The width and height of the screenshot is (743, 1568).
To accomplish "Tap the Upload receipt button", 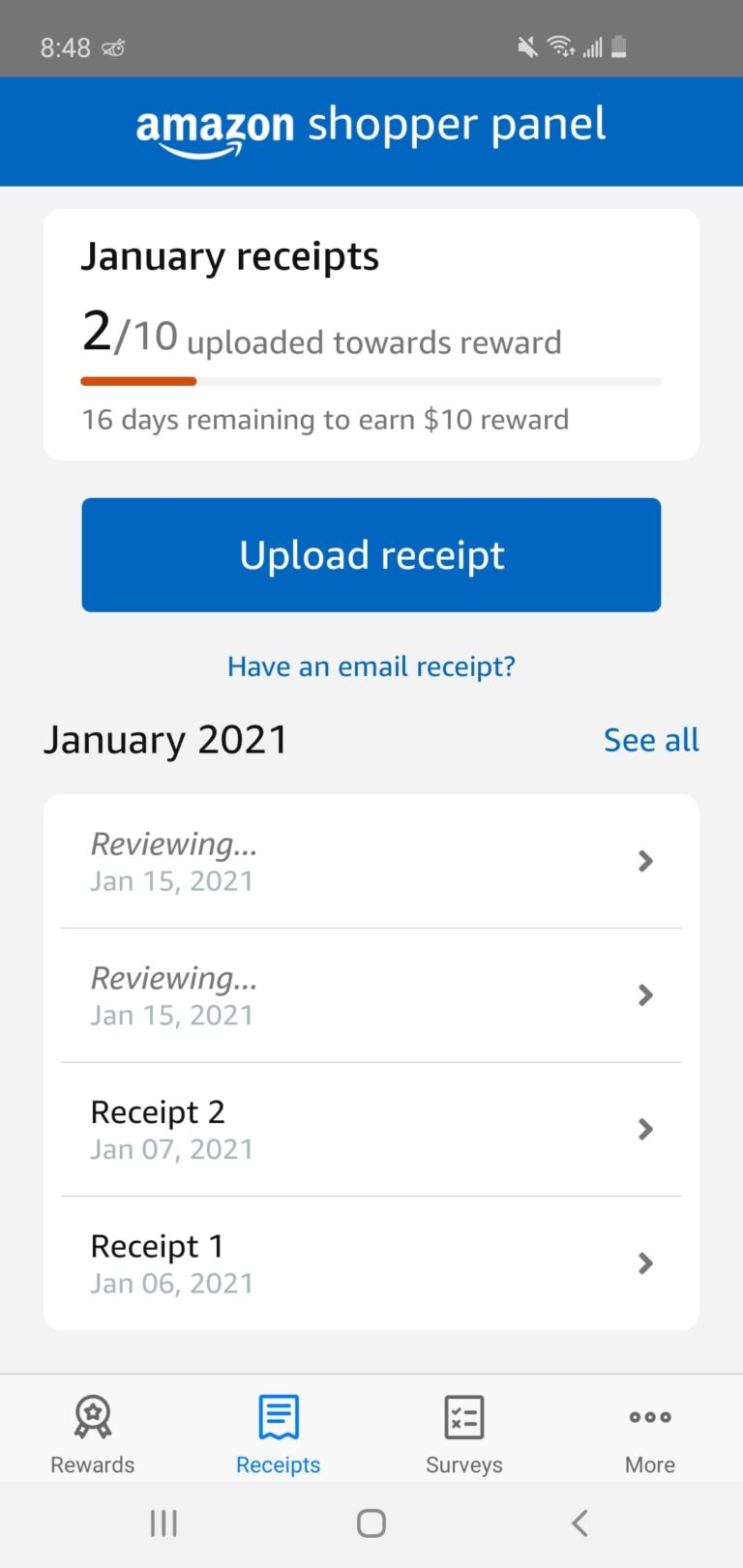I will pos(371,555).
